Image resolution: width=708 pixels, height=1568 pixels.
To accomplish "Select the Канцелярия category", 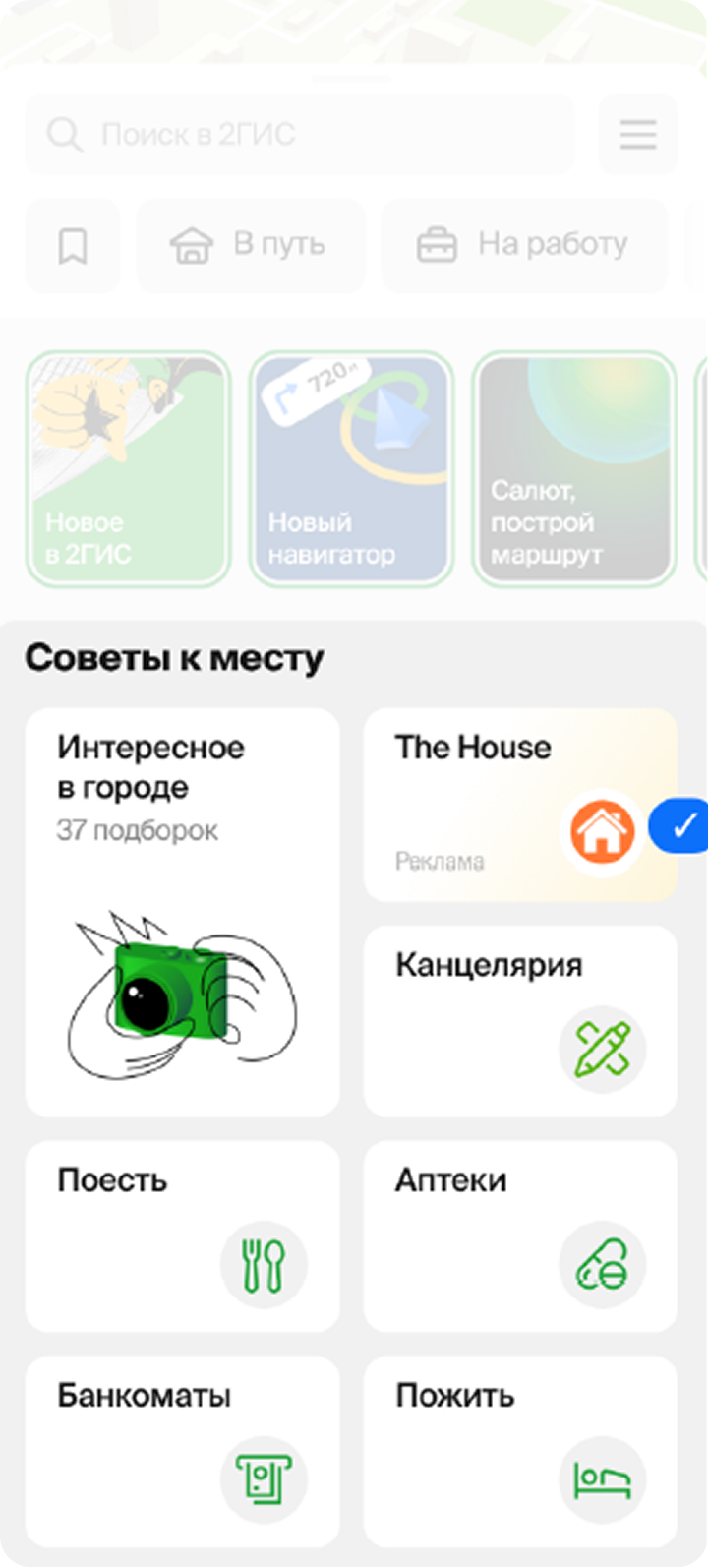I will 520,1020.
